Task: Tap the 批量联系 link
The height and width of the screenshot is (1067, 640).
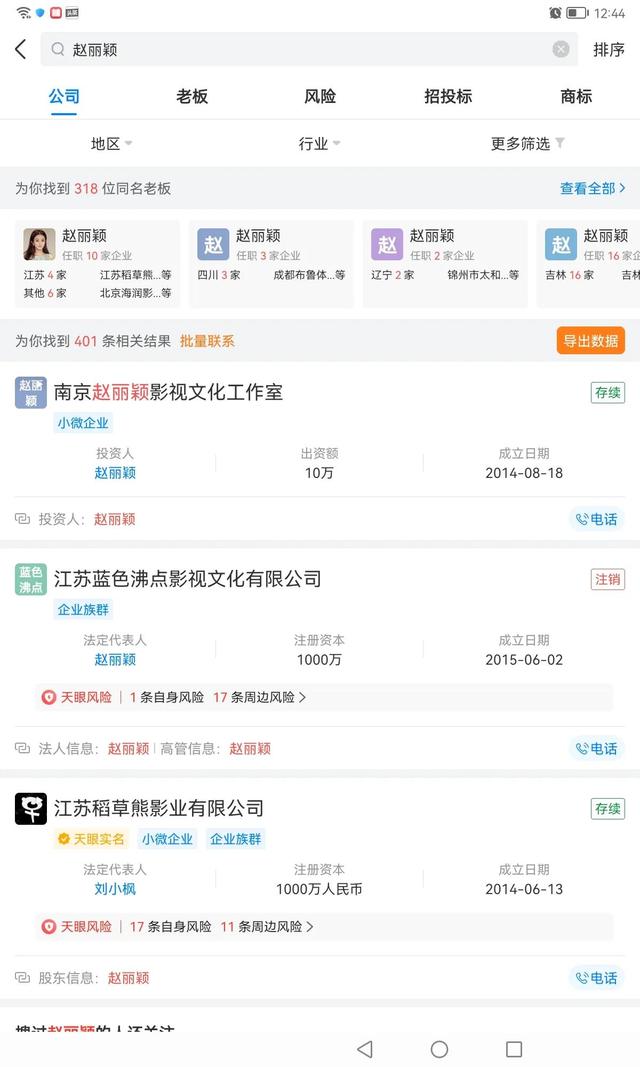Action: pyautogui.click(x=207, y=341)
